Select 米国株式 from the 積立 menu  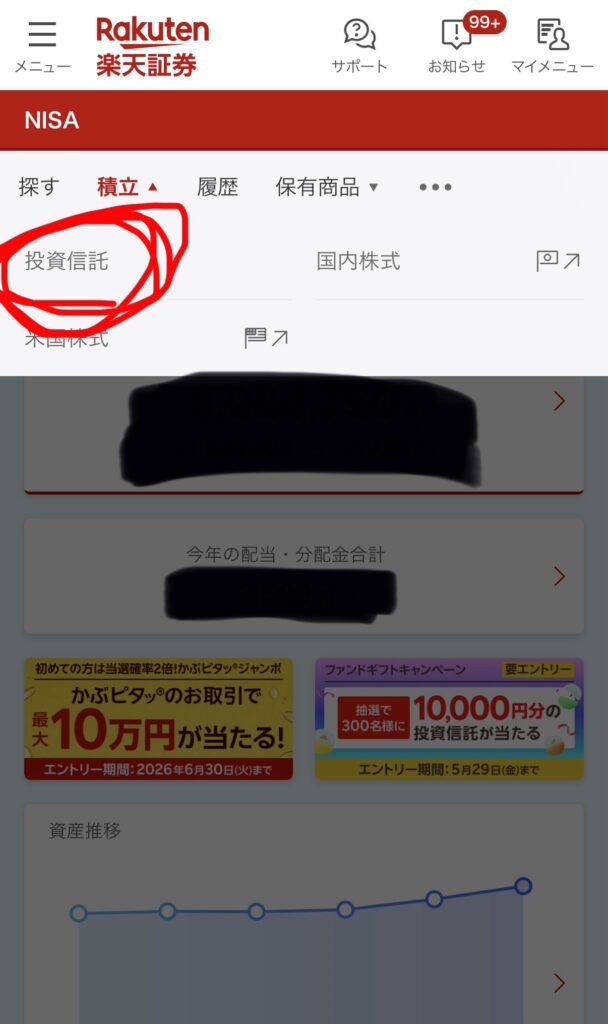(x=157, y=338)
